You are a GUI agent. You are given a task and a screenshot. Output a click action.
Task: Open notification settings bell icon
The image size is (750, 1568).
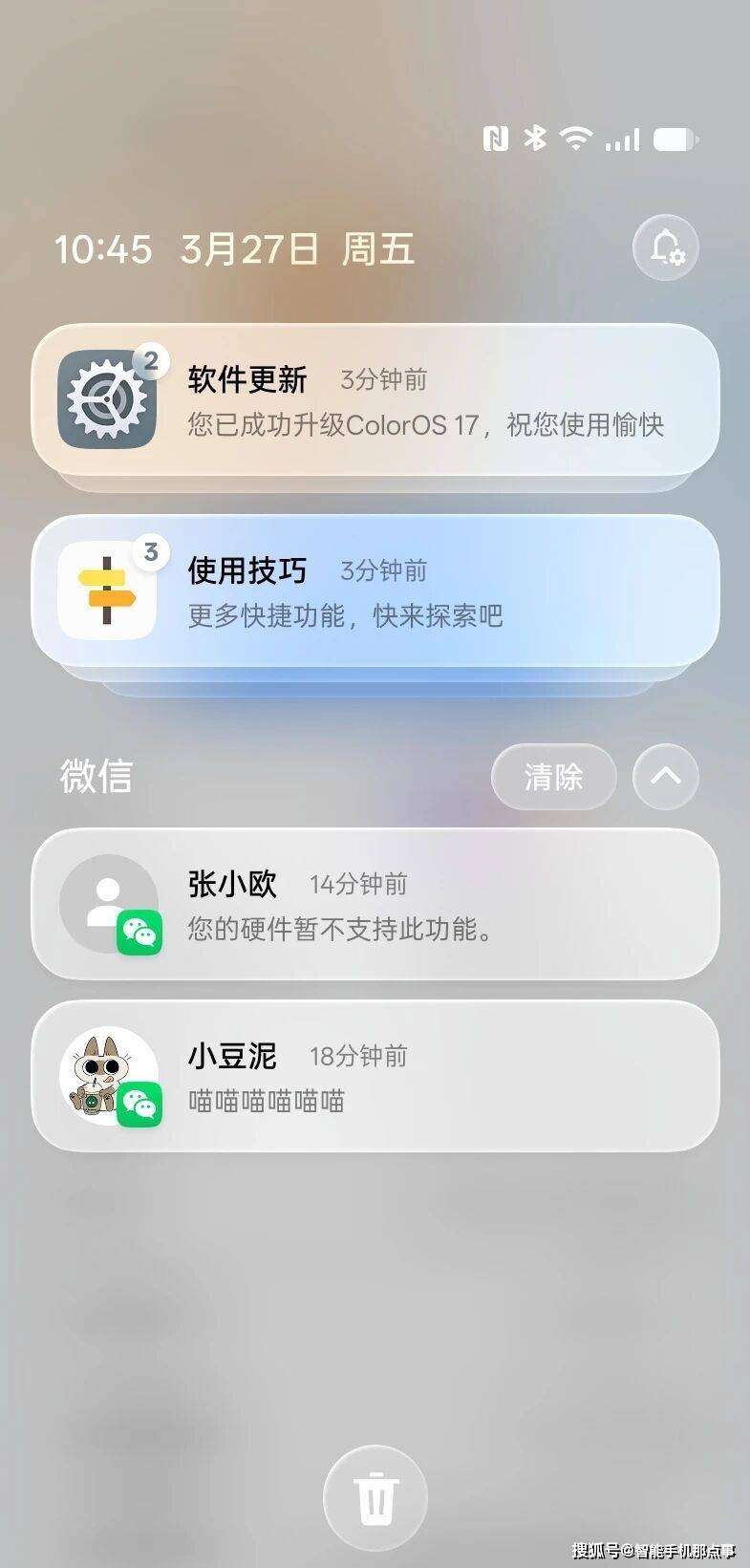click(x=666, y=248)
